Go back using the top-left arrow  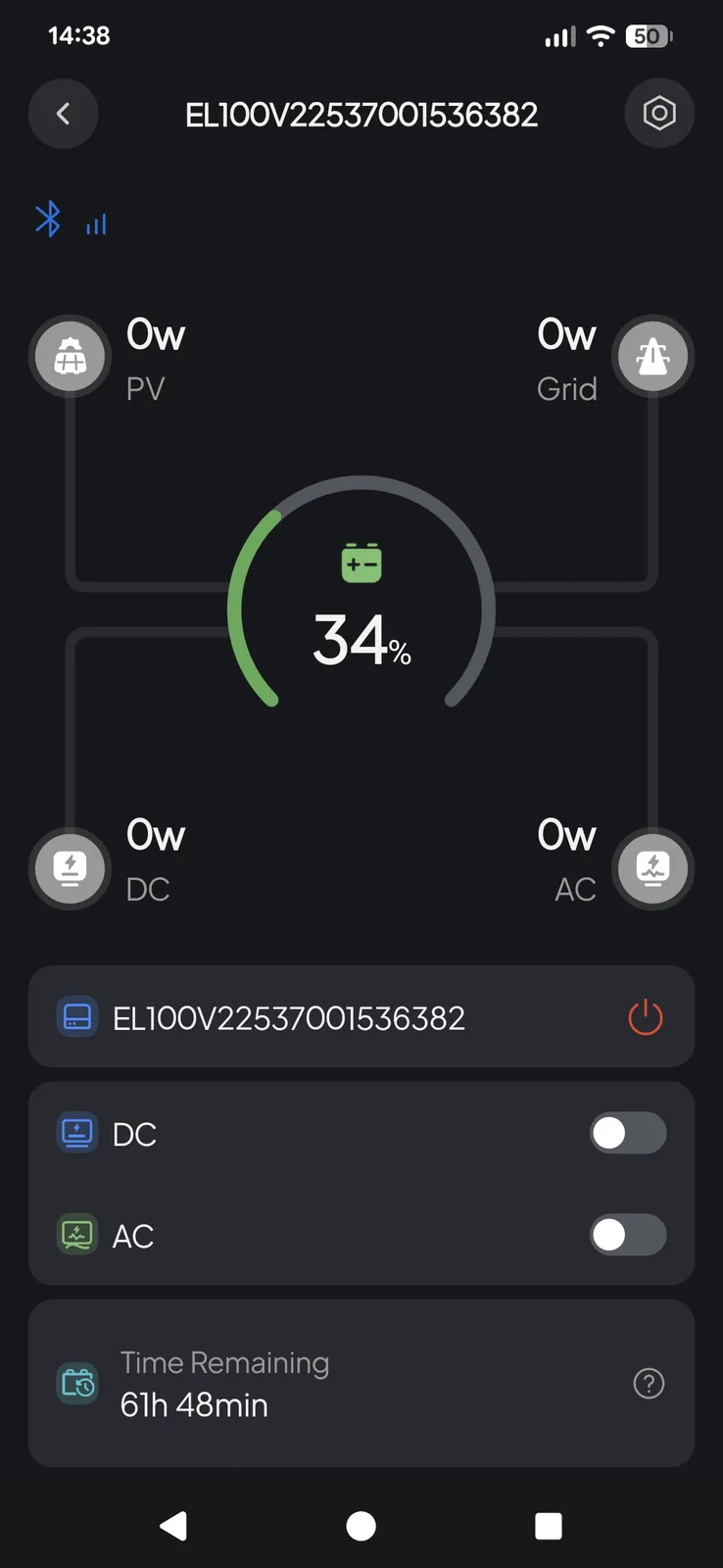[63, 114]
